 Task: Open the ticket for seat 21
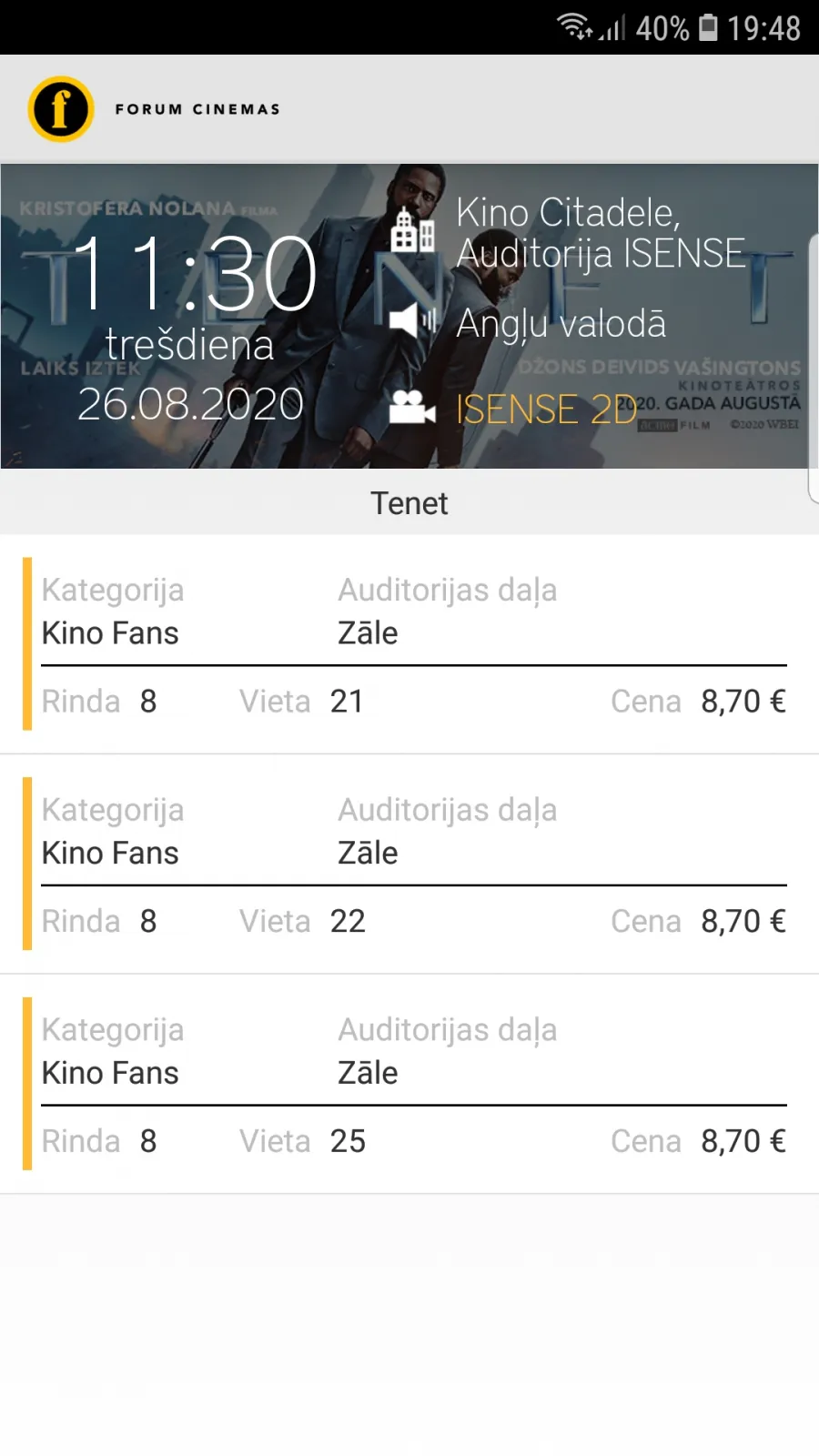pos(409,644)
